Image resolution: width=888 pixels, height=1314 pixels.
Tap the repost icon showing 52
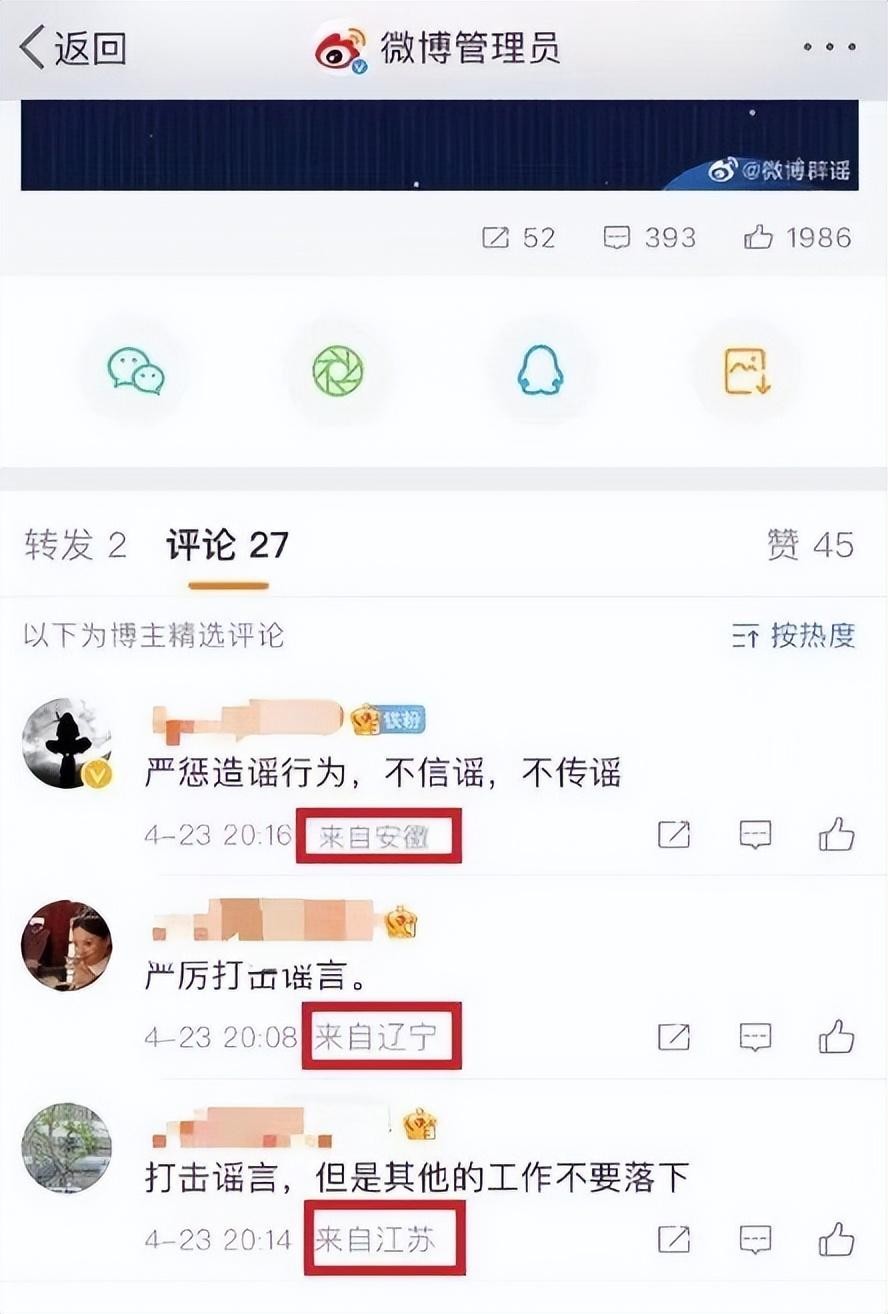point(518,237)
